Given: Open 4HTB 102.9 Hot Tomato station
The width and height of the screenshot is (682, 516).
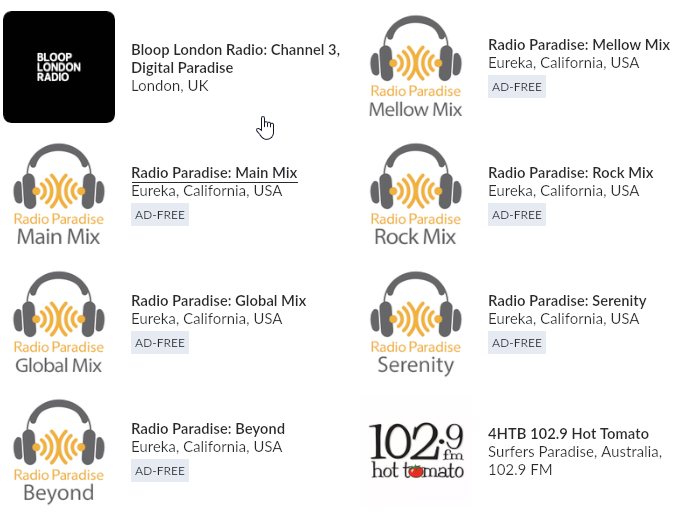Looking at the screenshot, I should (568, 434).
